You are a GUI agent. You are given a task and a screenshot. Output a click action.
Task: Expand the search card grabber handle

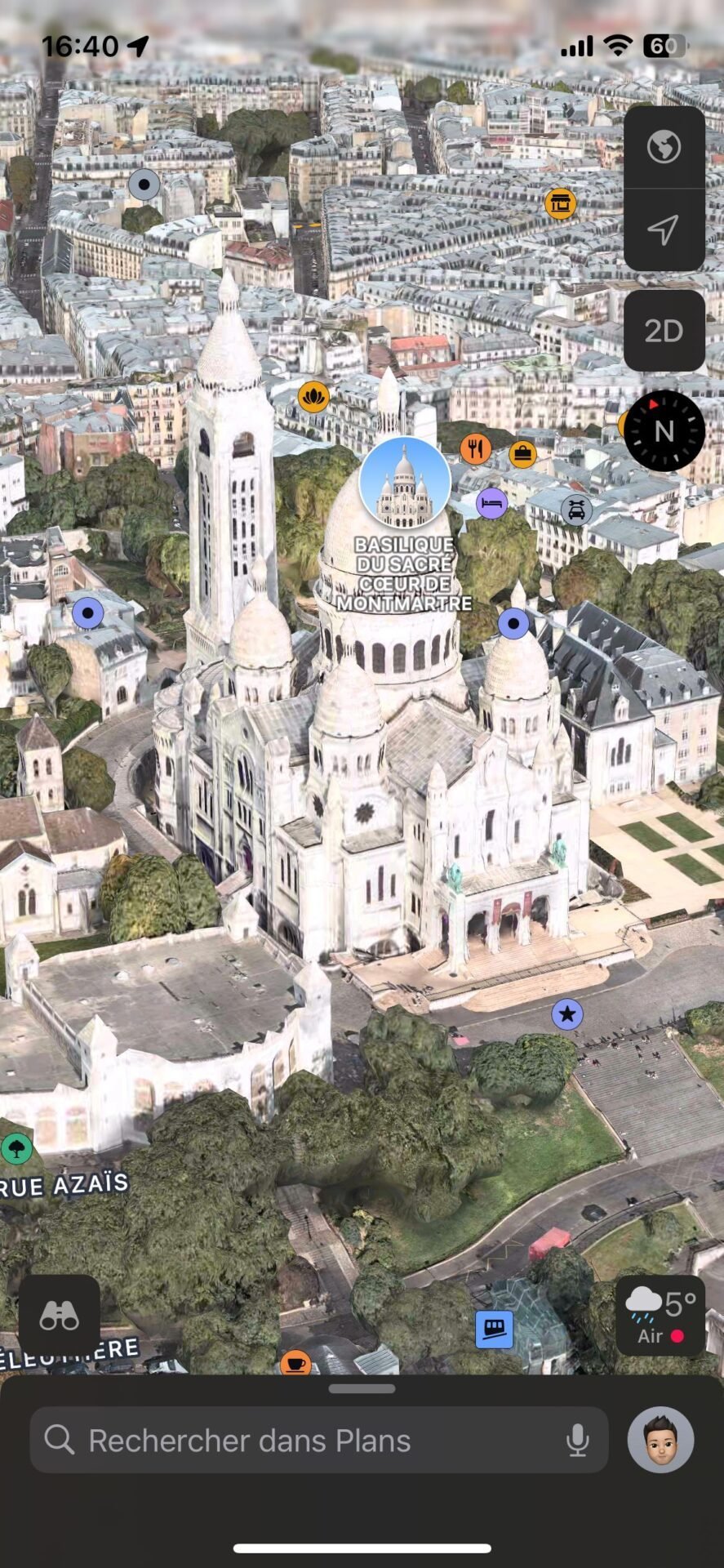[362, 1388]
